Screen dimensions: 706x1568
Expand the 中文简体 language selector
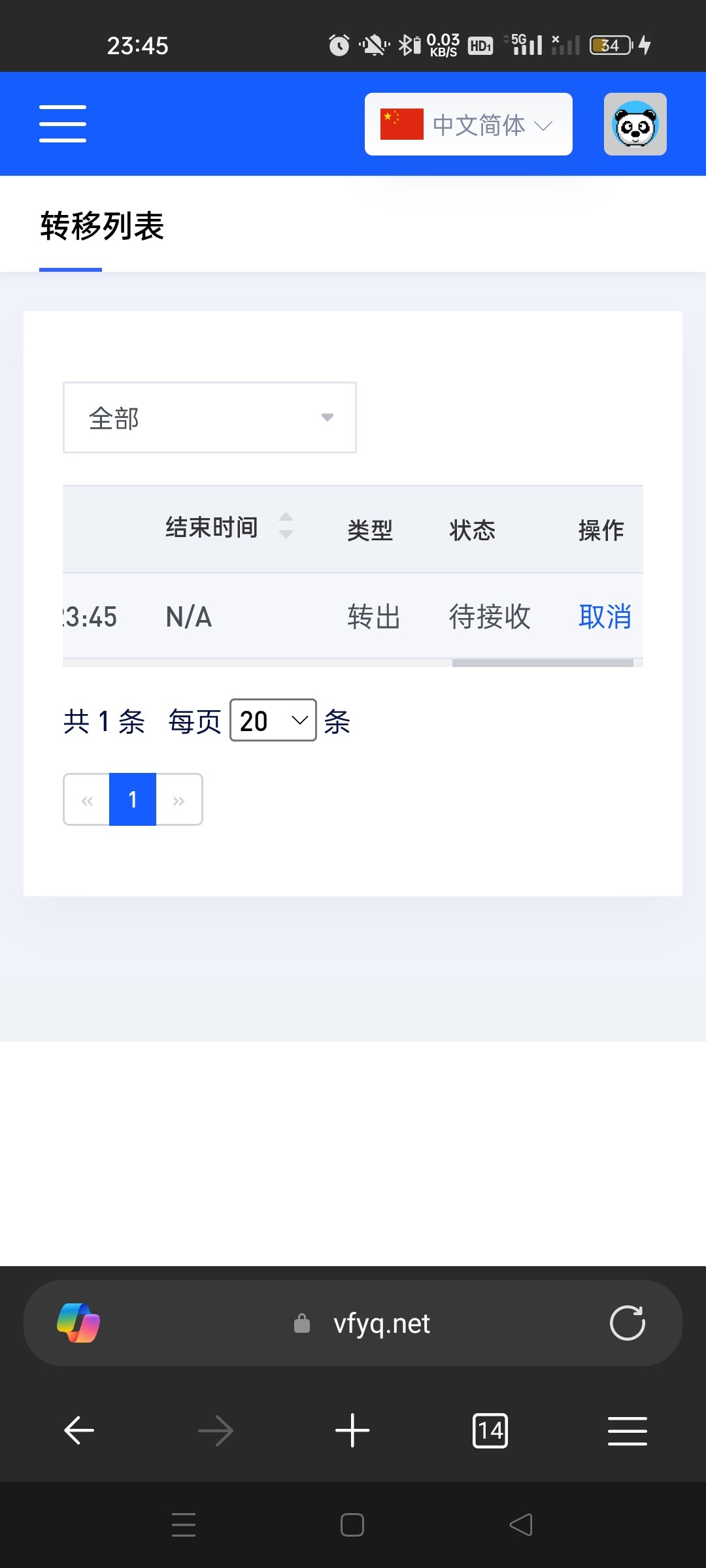(x=468, y=124)
